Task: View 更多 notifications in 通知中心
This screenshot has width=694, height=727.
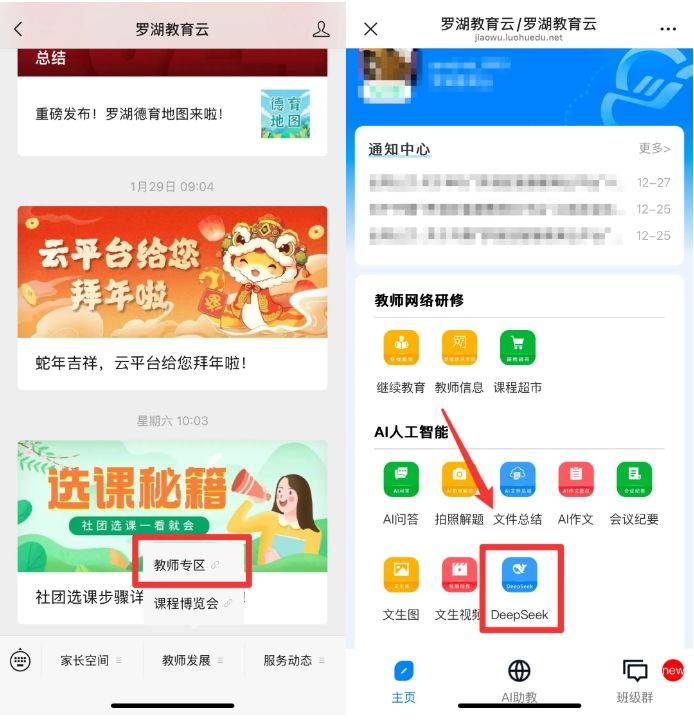Action: point(654,149)
